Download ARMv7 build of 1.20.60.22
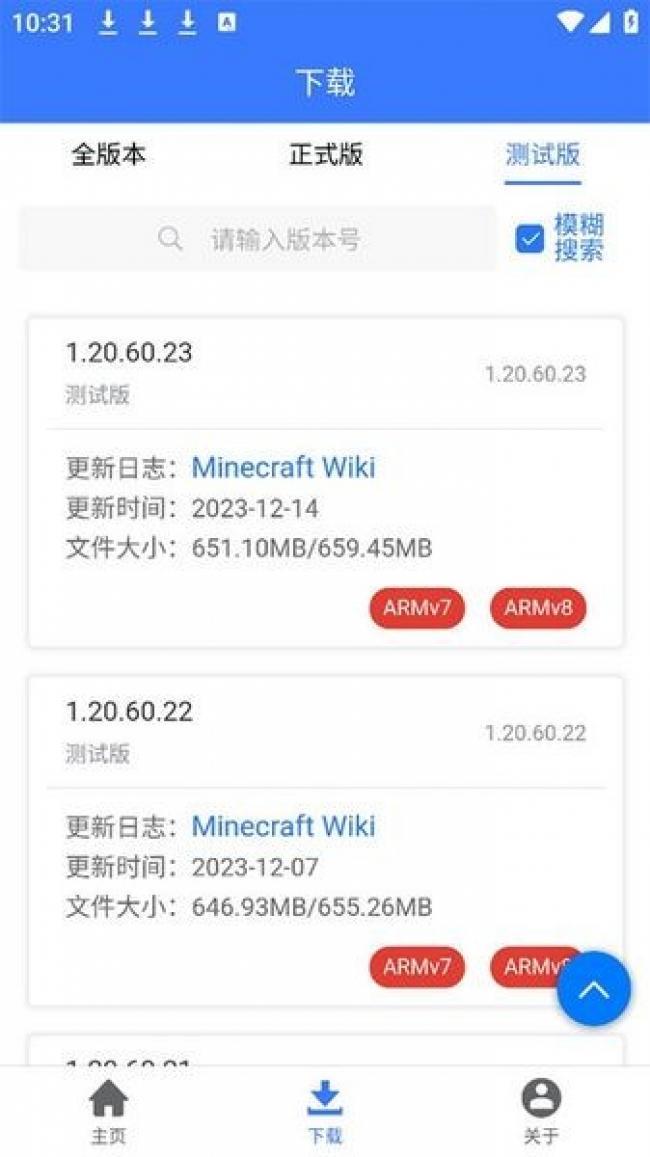The image size is (650, 1157). click(x=417, y=967)
